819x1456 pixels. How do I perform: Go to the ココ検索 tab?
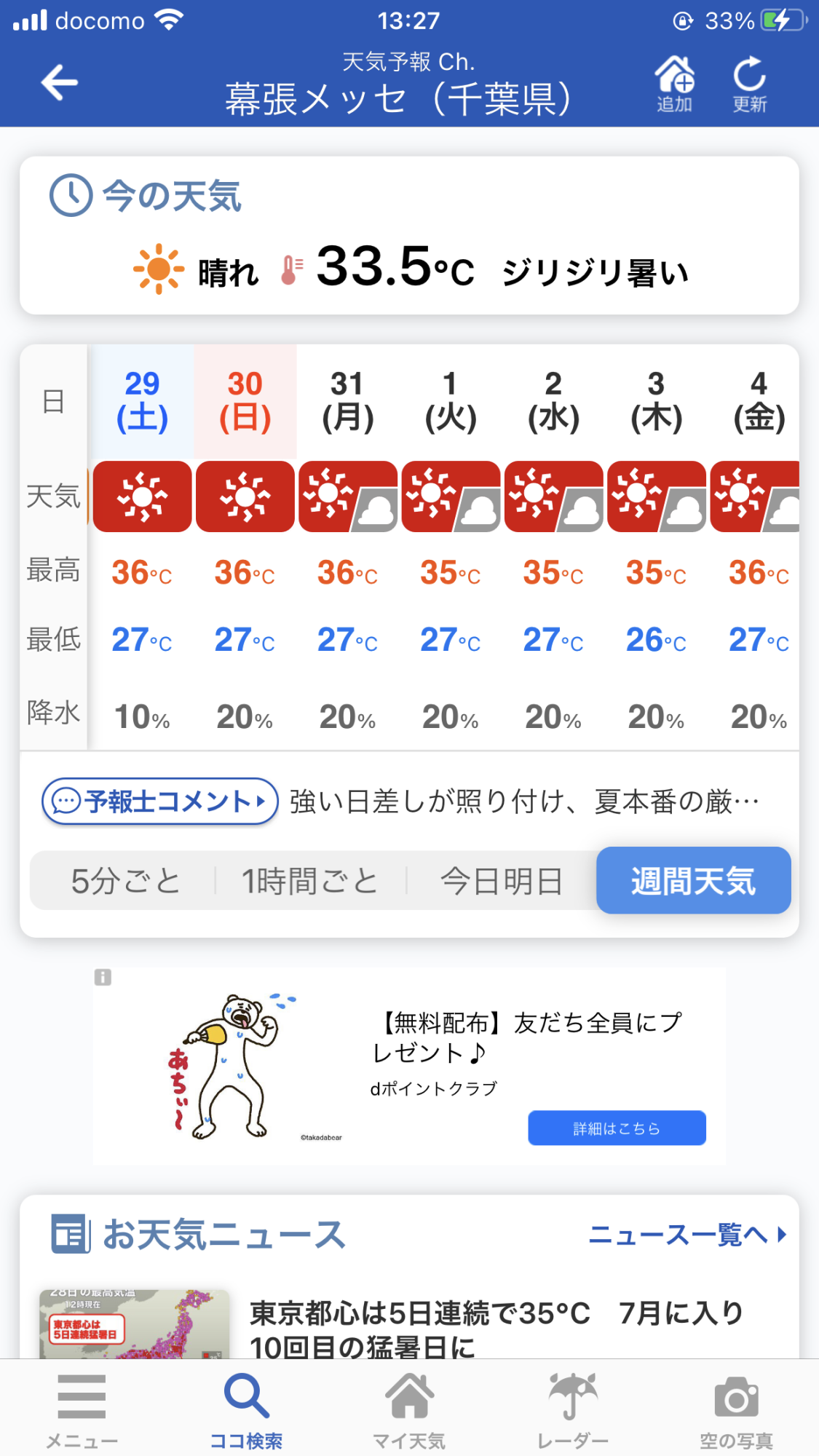(x=246, y=1410)
